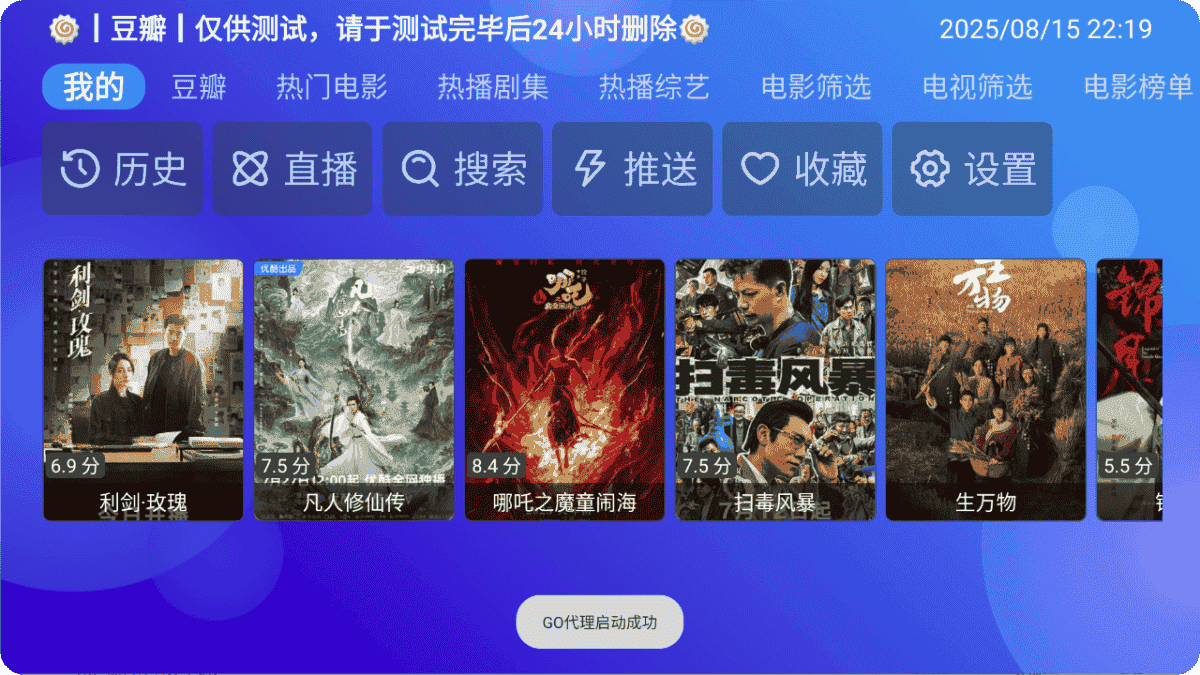Open the 热门电影 tab
This screenshot has height=675, width=1200.
331,87
